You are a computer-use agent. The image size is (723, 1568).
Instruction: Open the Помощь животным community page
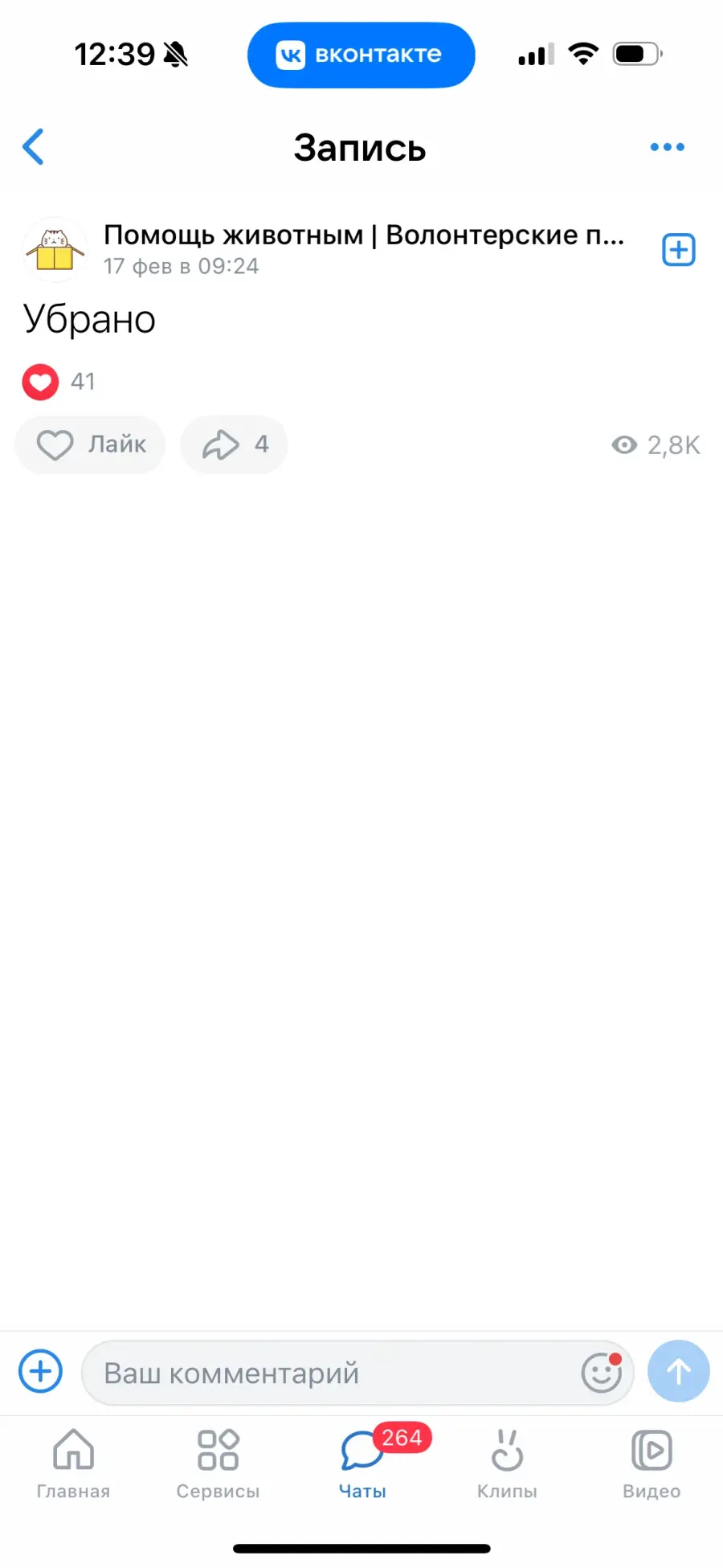[x=364, y=235]
